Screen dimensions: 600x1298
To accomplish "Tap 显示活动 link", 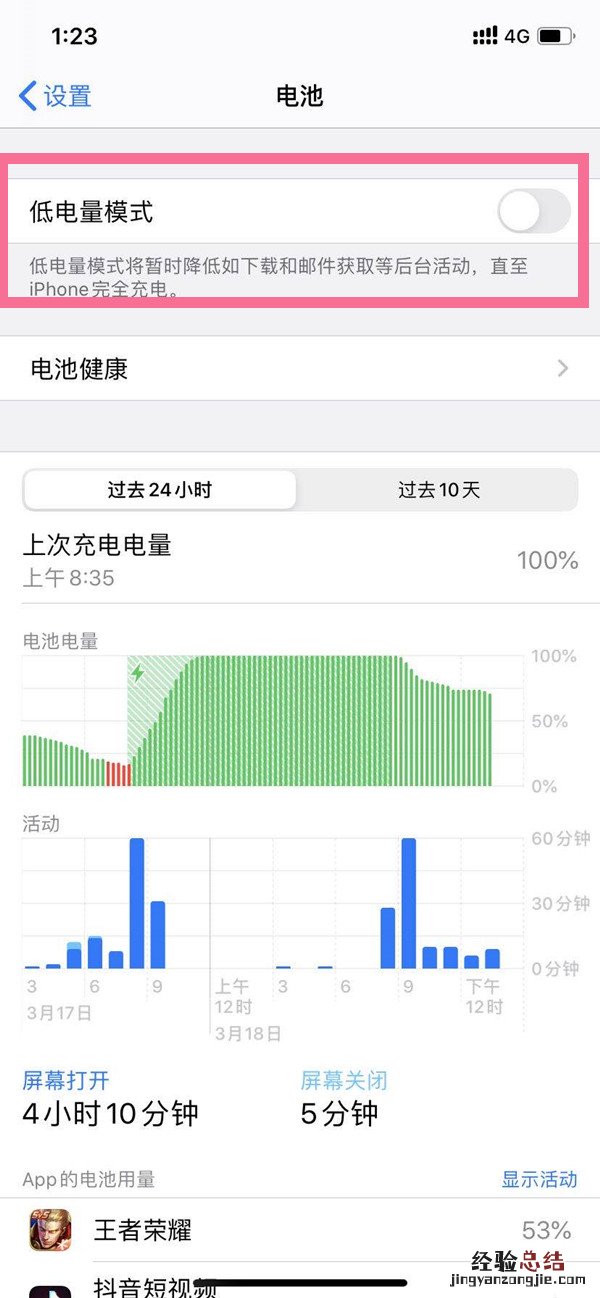I will tap(539, 1179).
